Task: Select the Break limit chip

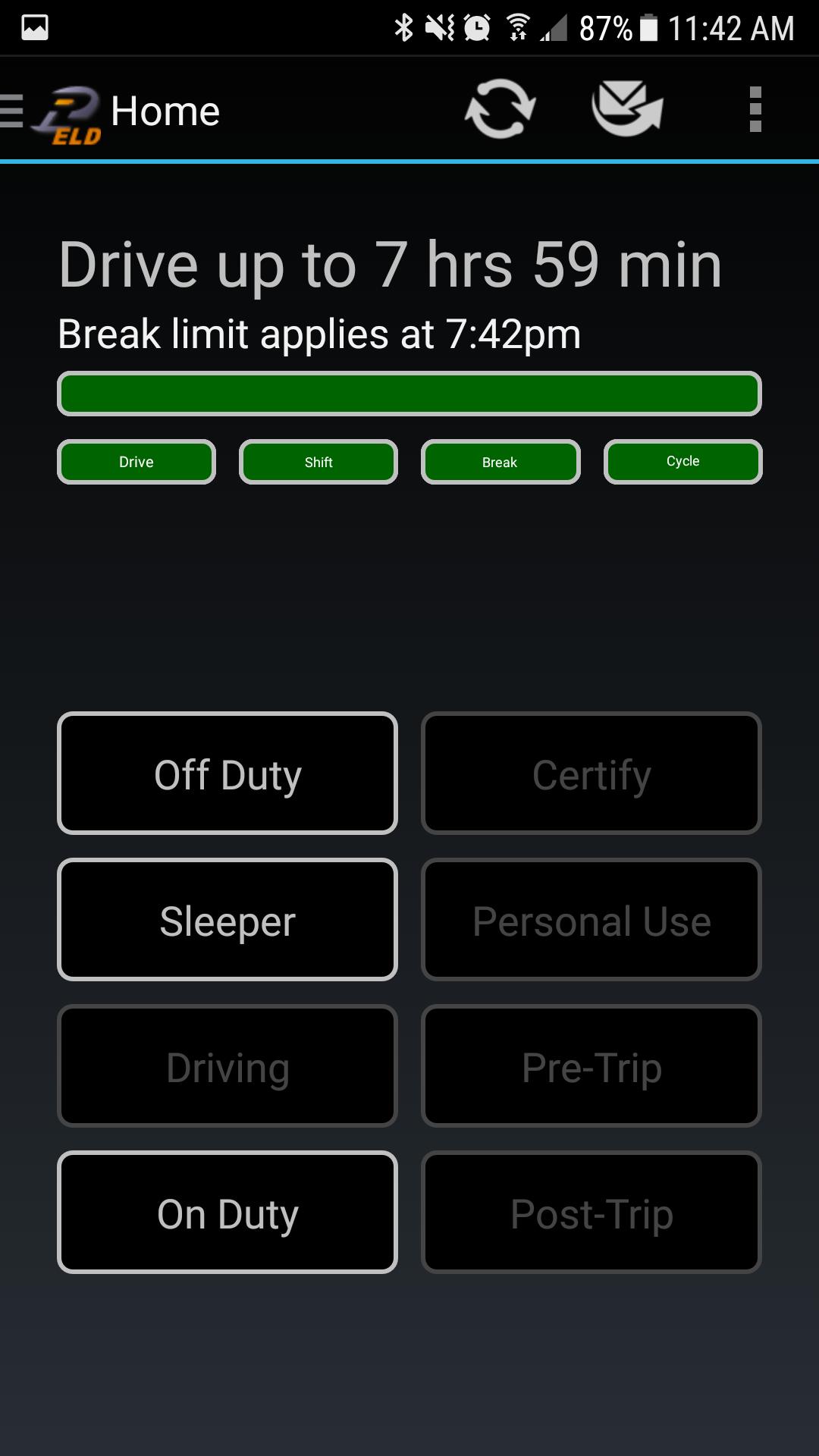Action: [500, 462]
